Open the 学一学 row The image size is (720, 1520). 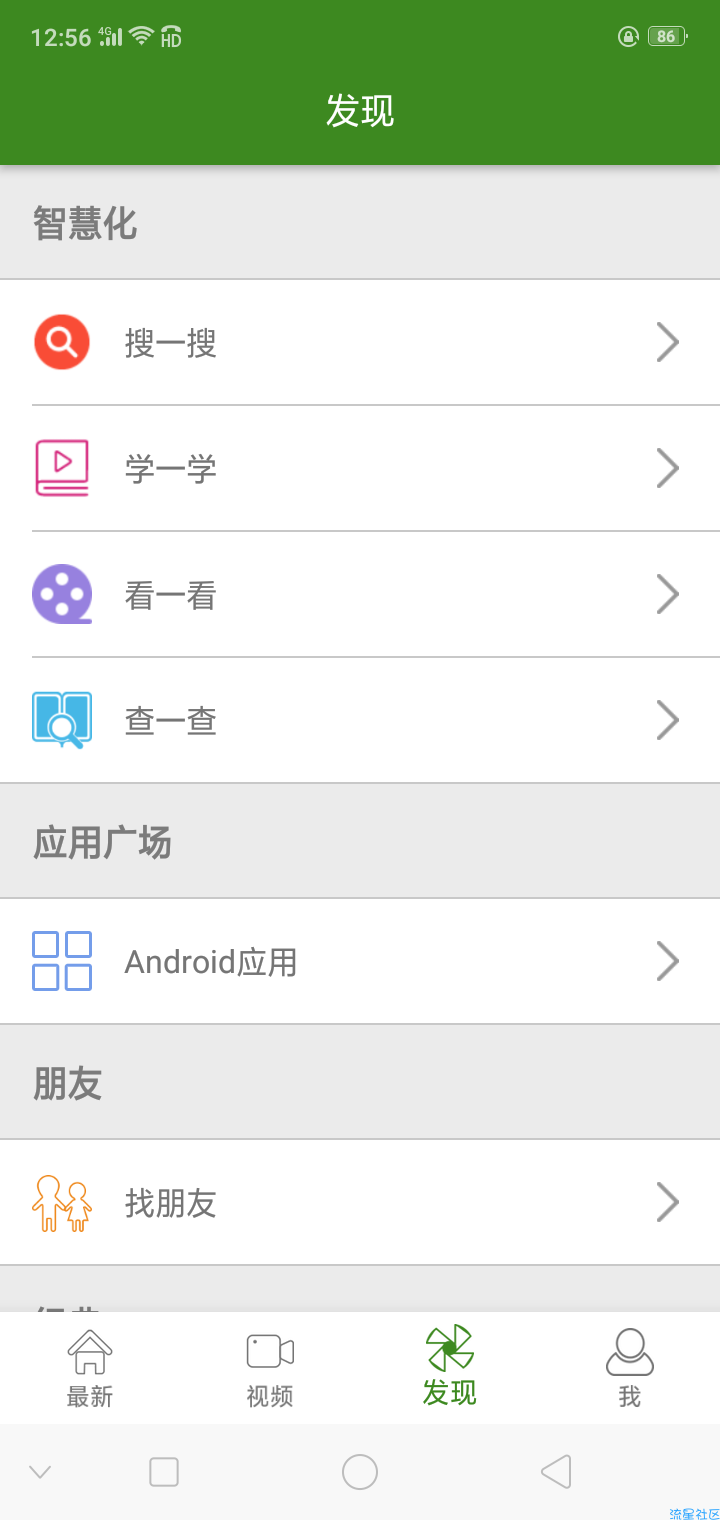coord(360,468)
